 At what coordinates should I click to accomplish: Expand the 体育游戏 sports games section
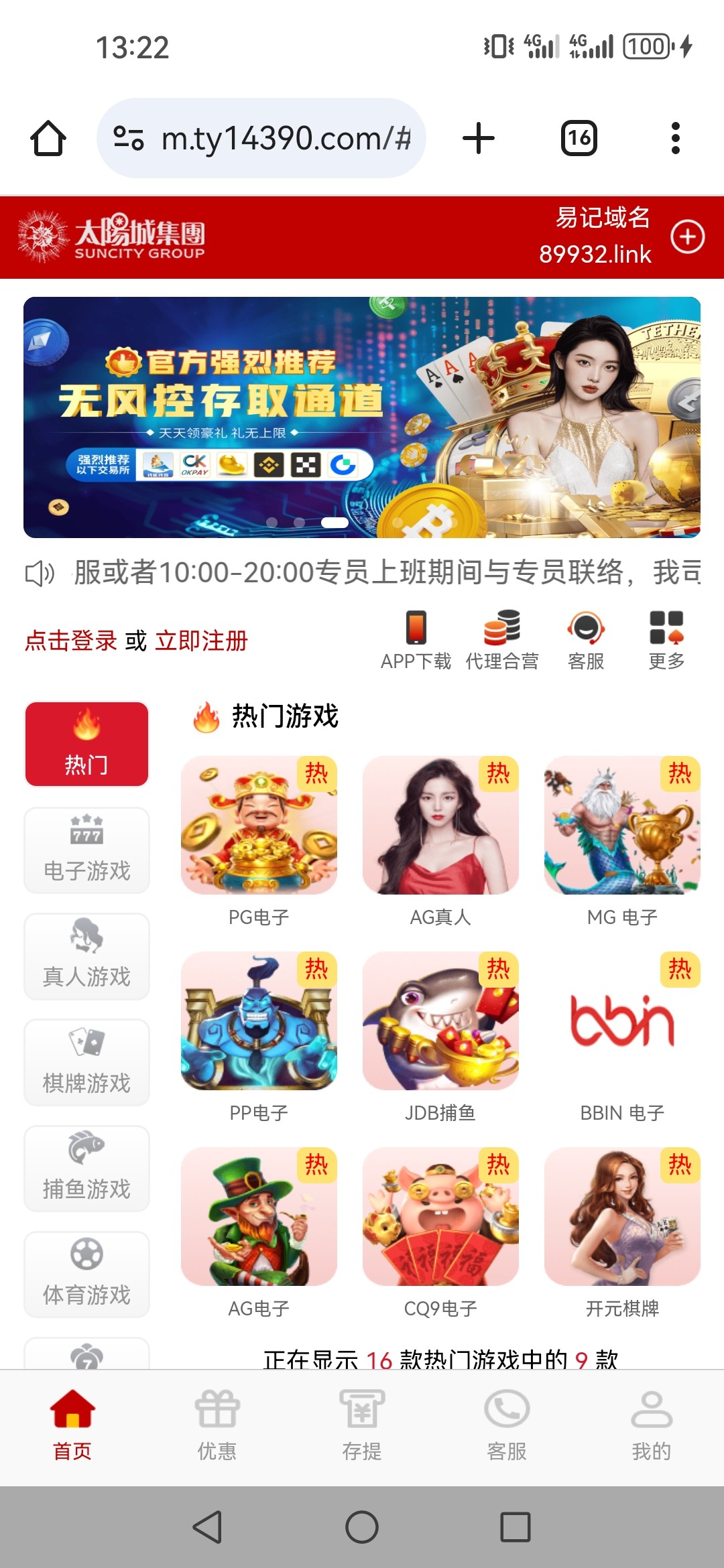point(86,1273)
